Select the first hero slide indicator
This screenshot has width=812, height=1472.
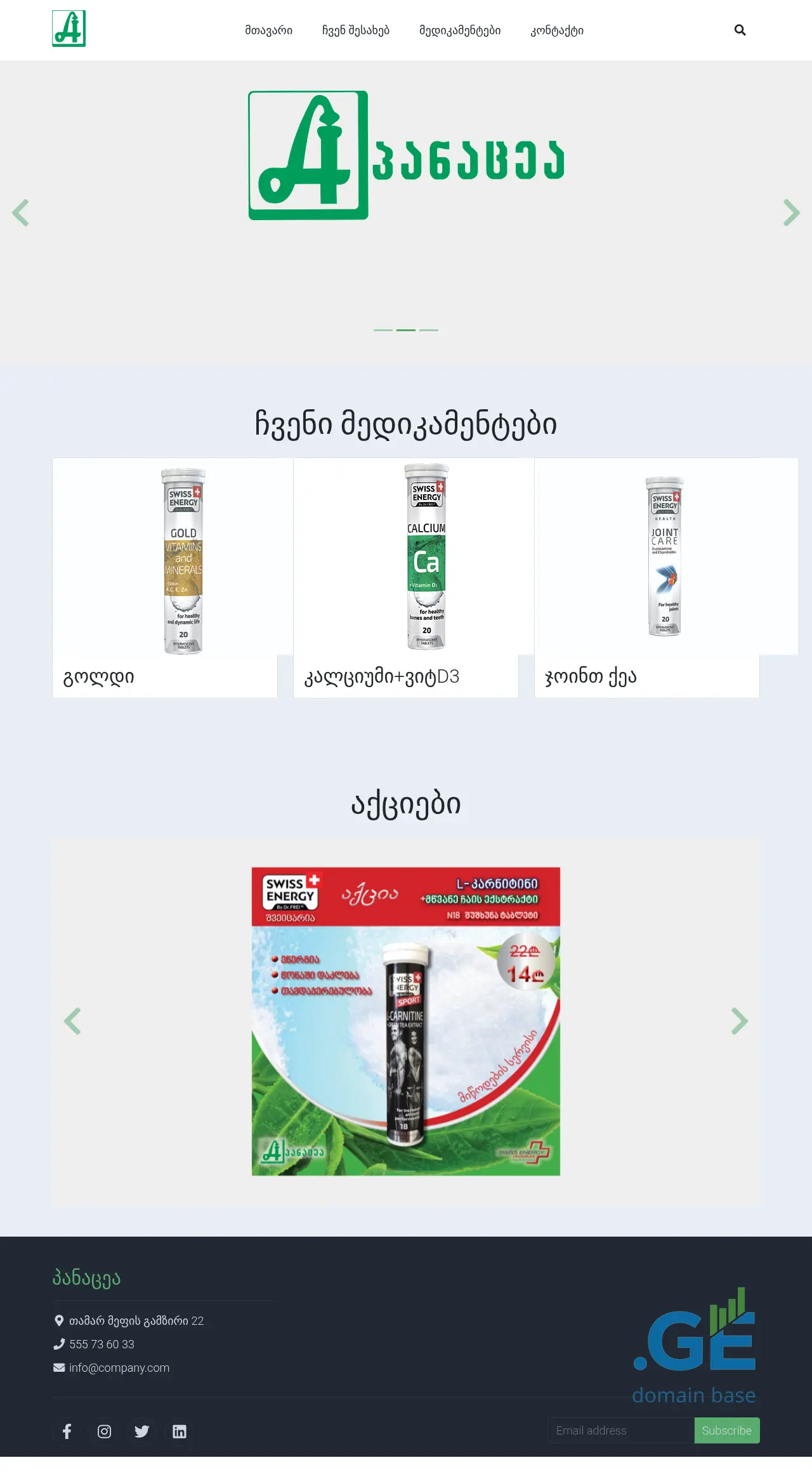click(x=383, y=330)
